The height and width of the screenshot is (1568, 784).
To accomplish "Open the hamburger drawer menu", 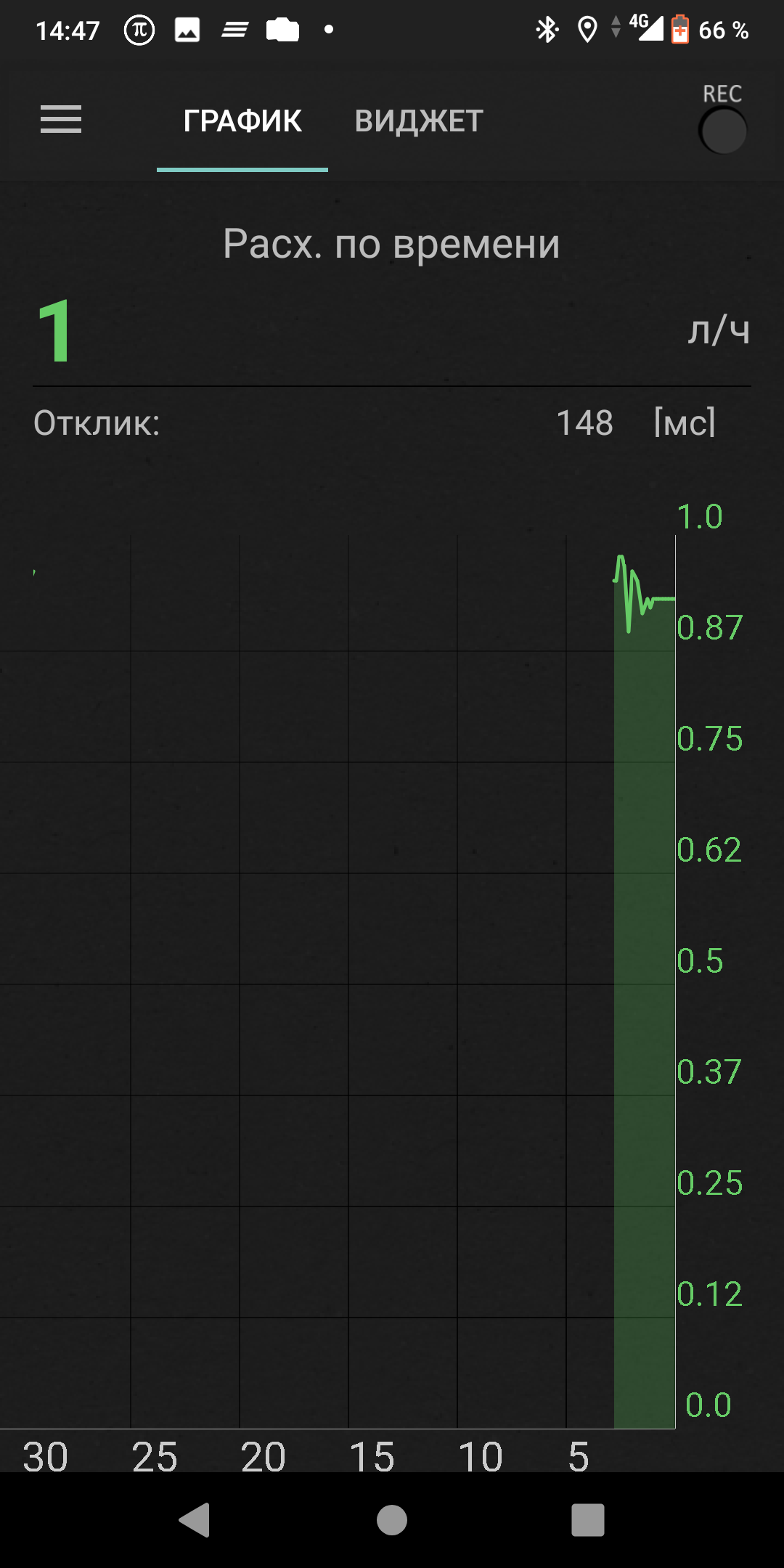I will pos(61,120).
